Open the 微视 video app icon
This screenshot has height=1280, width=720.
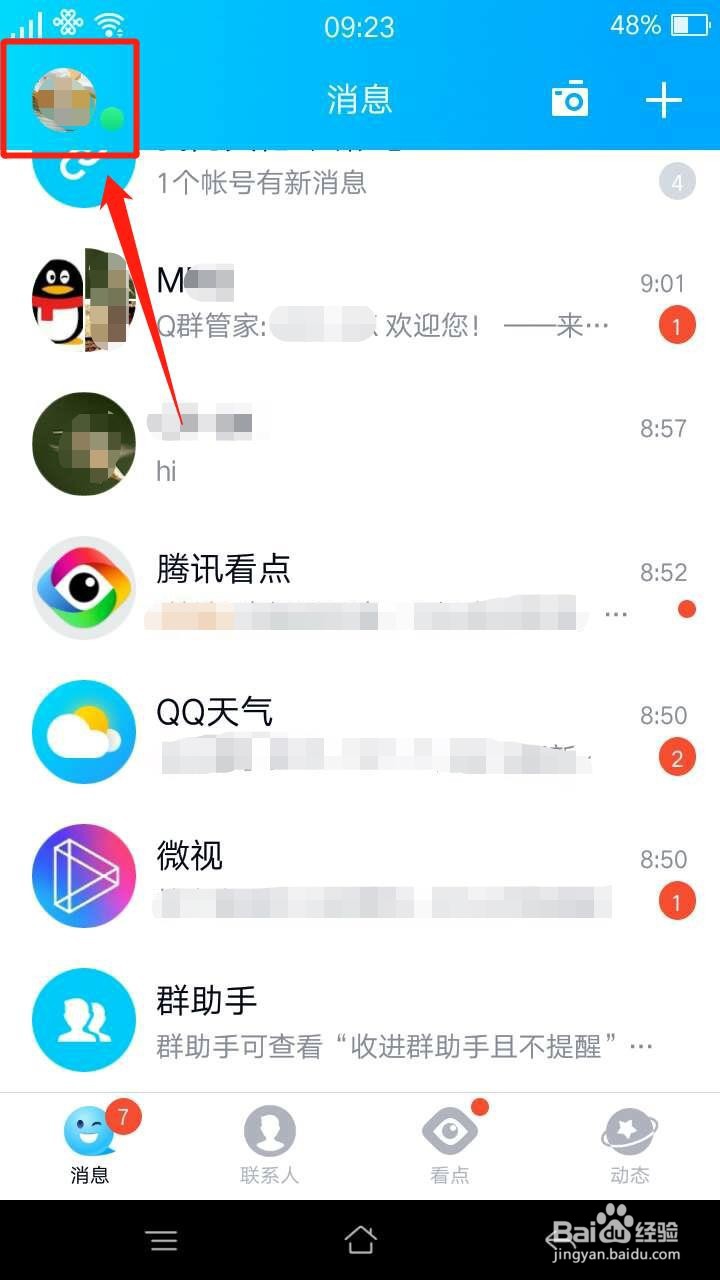click(84, 875)
